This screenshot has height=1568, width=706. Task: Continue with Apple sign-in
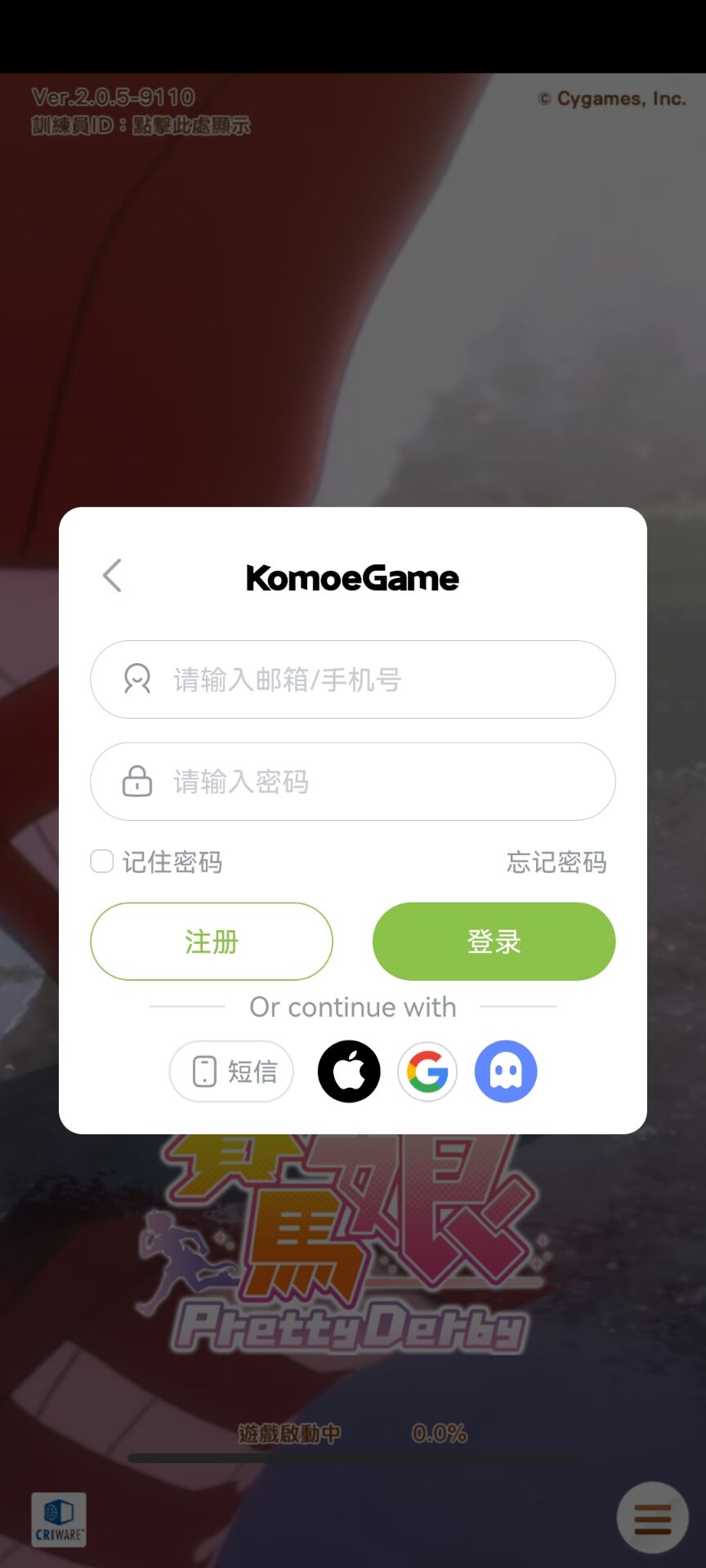[349, 1071]
